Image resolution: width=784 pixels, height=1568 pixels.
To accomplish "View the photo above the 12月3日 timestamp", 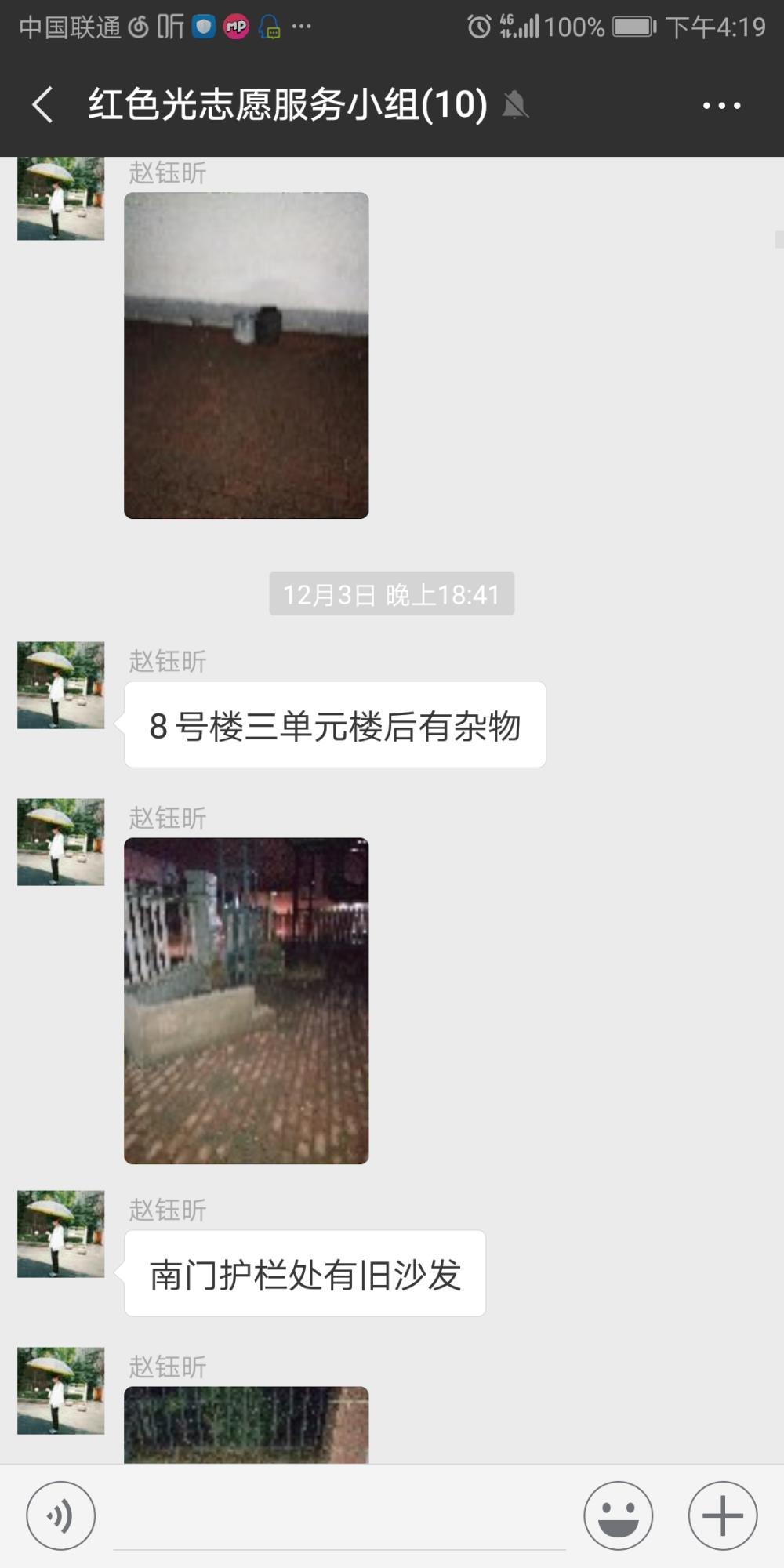I will [246, 355].
